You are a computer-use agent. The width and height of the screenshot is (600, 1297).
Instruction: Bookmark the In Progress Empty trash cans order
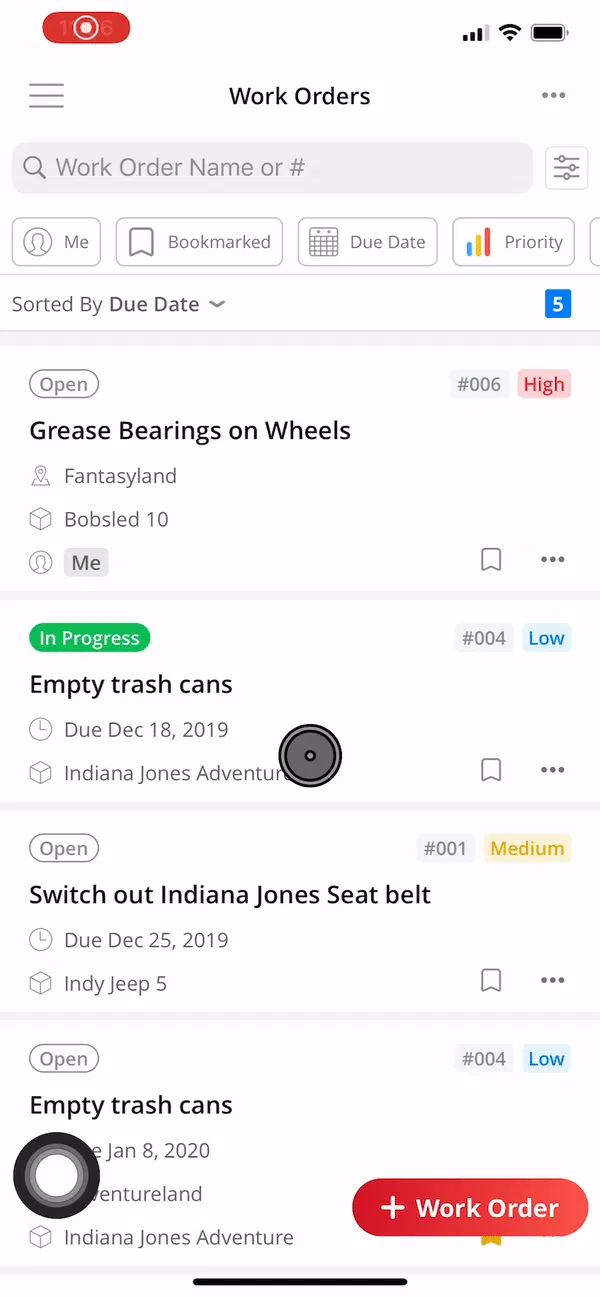coord(491,770)
